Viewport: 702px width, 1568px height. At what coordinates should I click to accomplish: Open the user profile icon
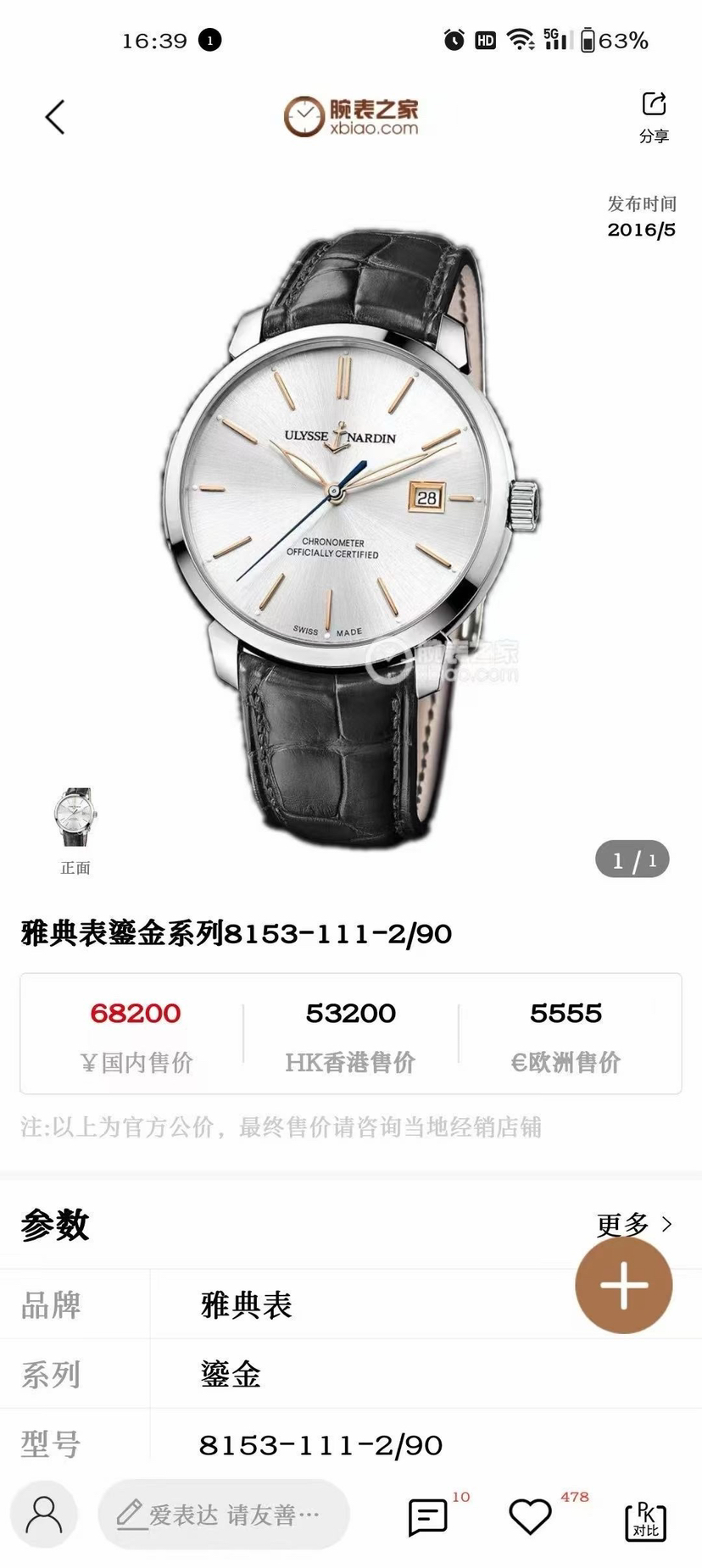pos(44,1514)
